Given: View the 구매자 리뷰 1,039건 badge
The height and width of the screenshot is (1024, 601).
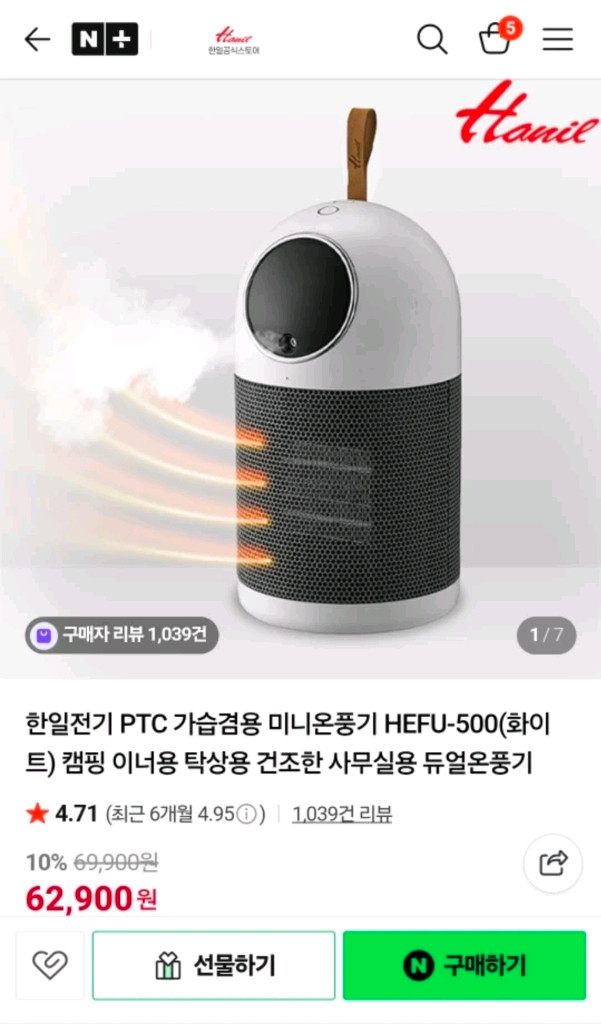Looking at the screenshot, I should [x=121, y=634].
